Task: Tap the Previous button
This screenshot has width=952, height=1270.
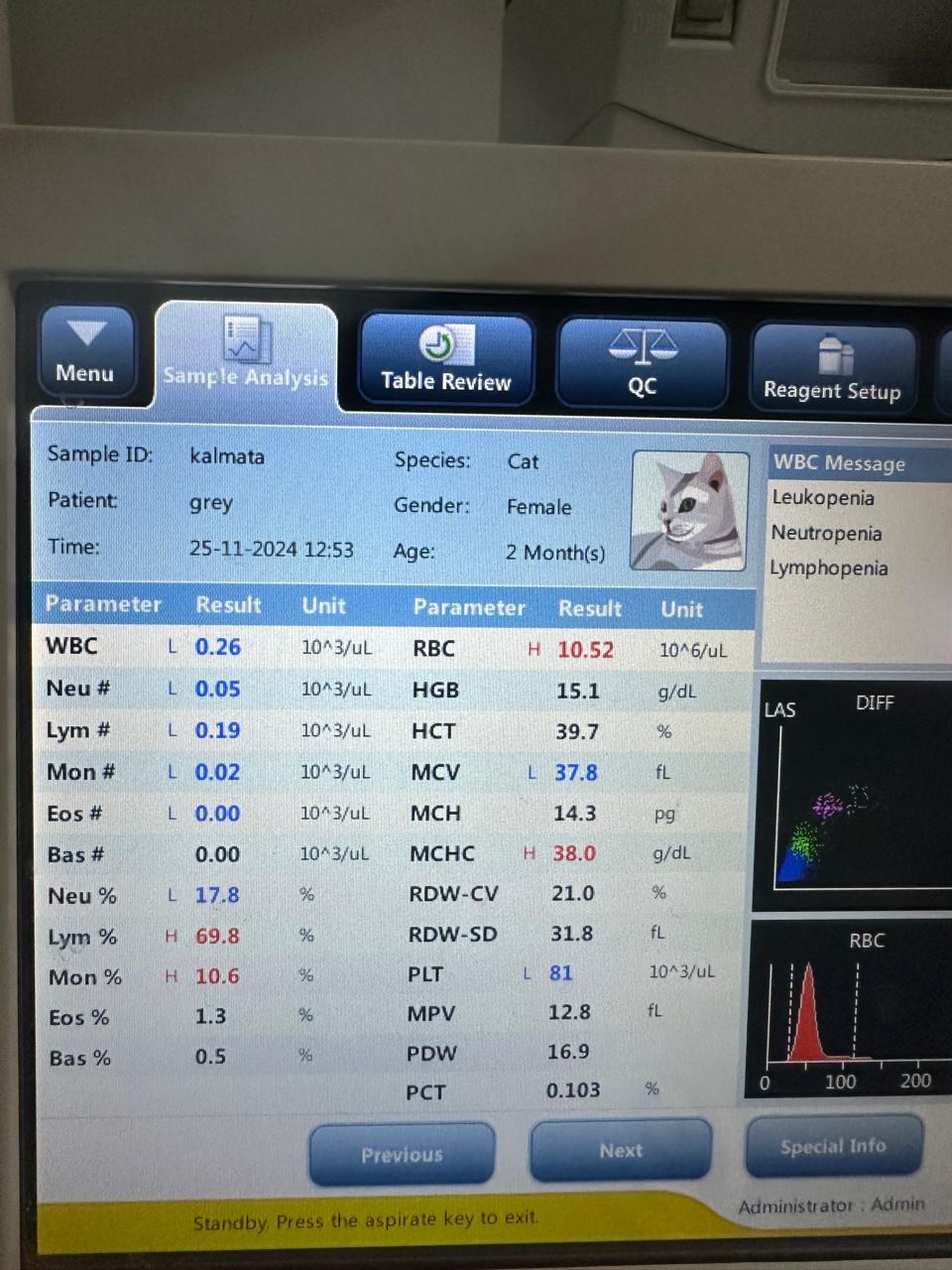Action: click(x=402, y=1154)
